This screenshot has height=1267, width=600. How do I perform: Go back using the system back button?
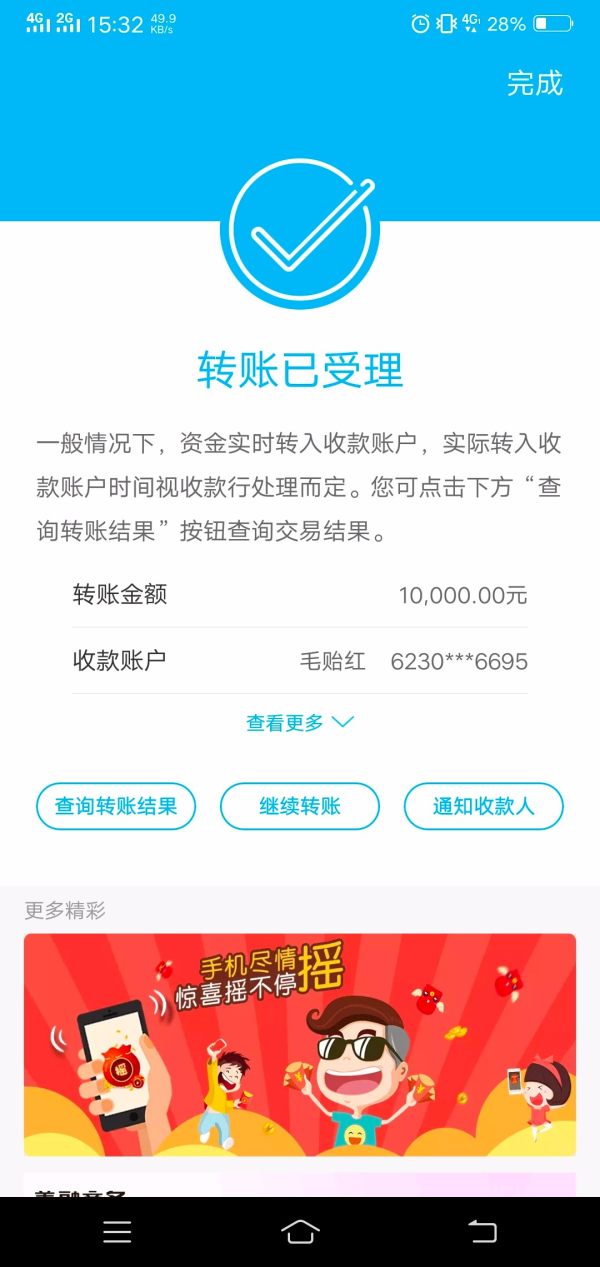point(482,1231)
